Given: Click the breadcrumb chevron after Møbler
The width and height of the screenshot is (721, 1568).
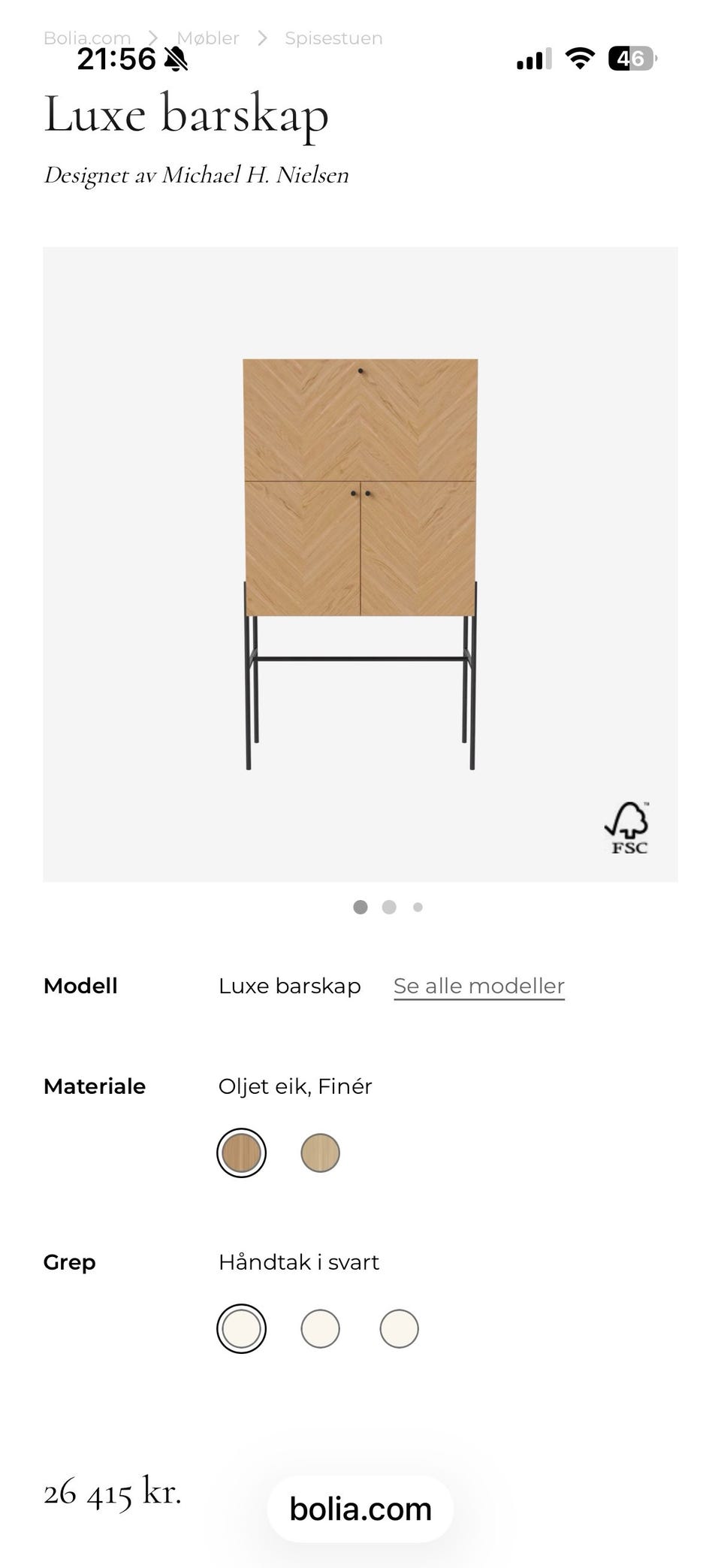Looking at the screenshot, I should point(262,38).
